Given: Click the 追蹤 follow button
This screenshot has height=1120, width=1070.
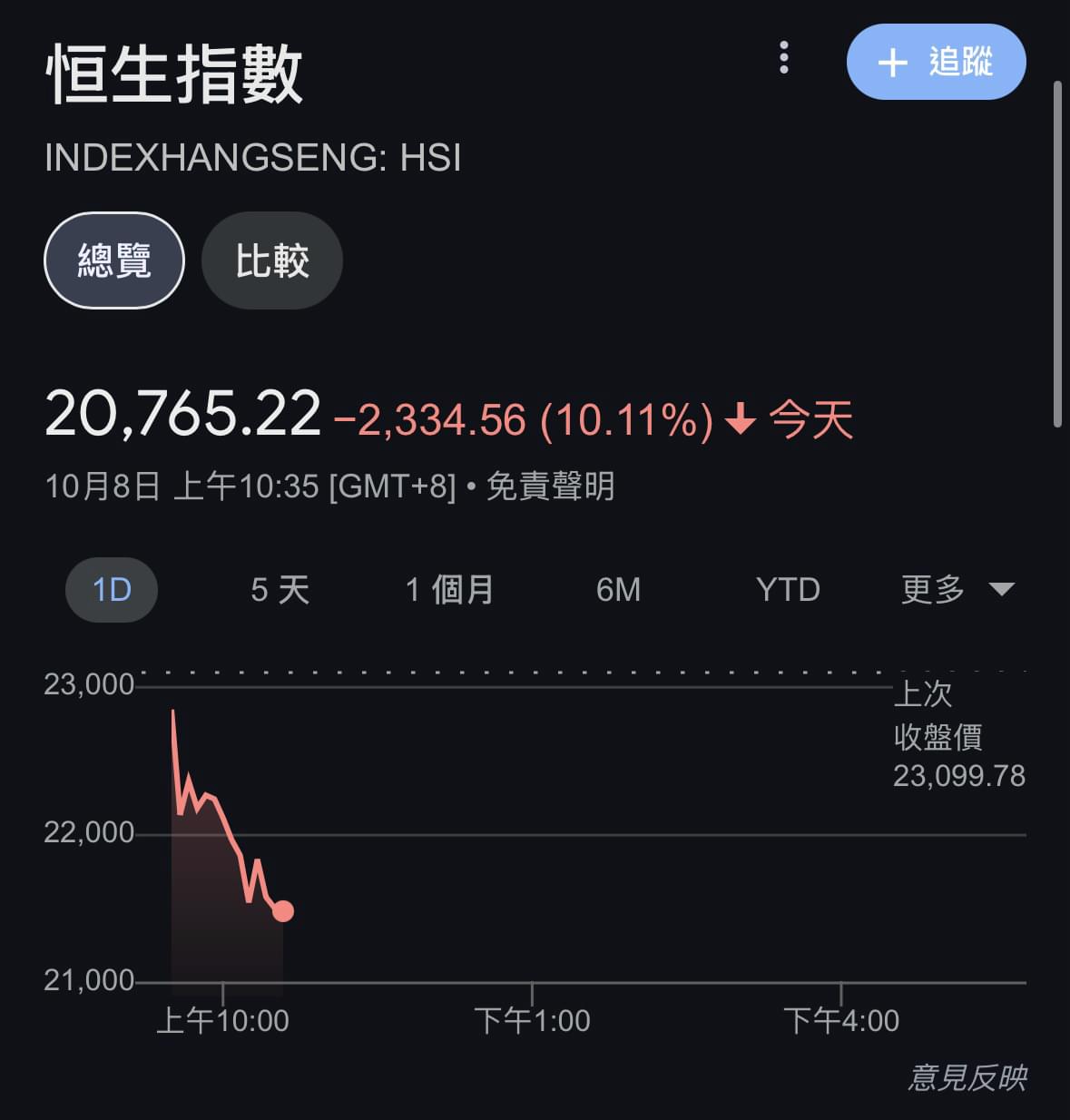Looking at the screenshot, I should pyautogui.click(x=937, y=62).
